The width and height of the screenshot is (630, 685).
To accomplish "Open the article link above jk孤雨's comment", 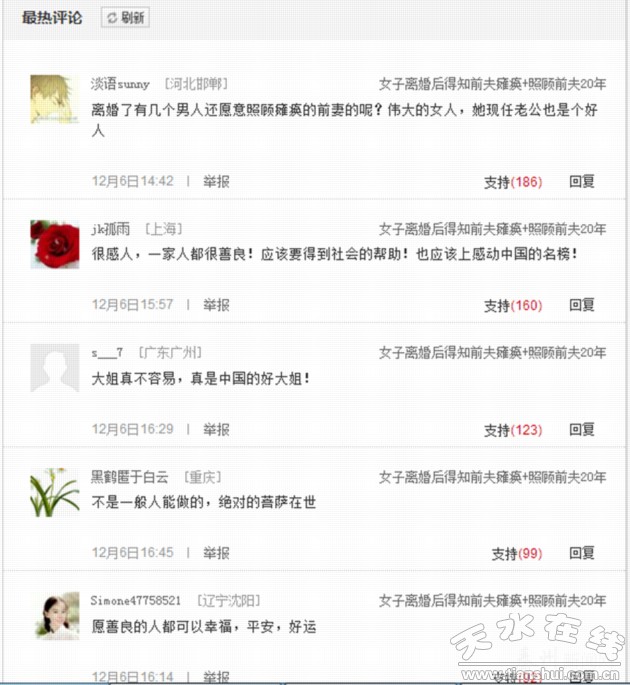I will coord(491,229).
